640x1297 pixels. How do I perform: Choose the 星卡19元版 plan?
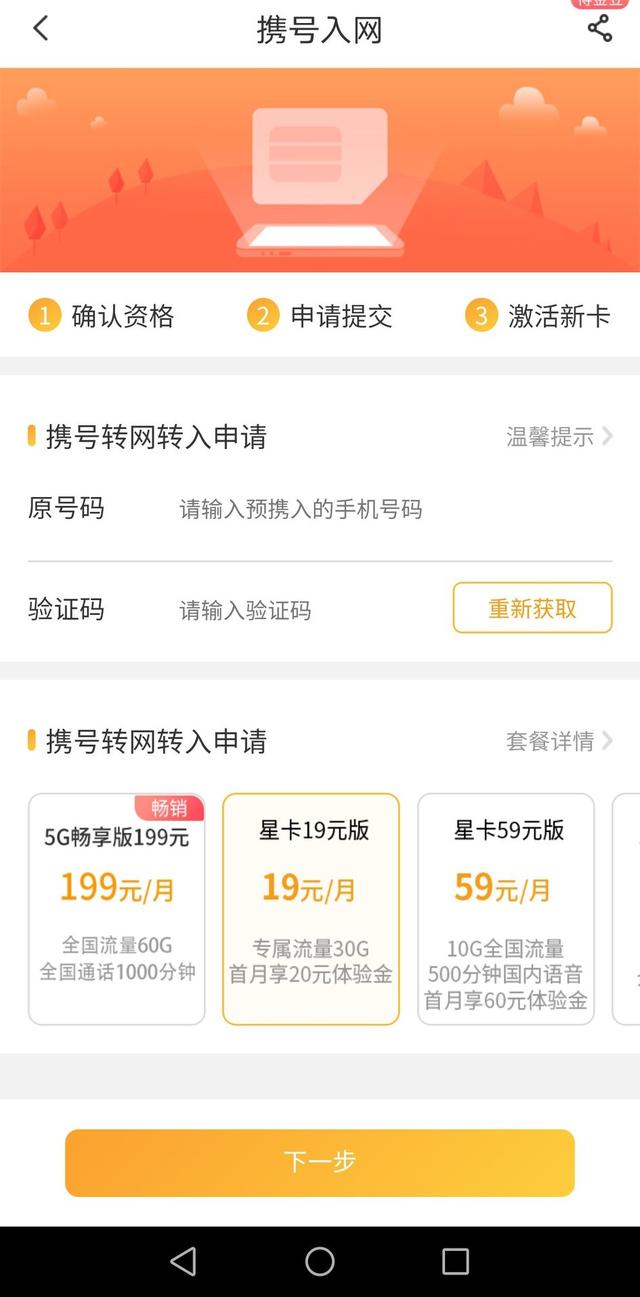[x=311, y=909]
